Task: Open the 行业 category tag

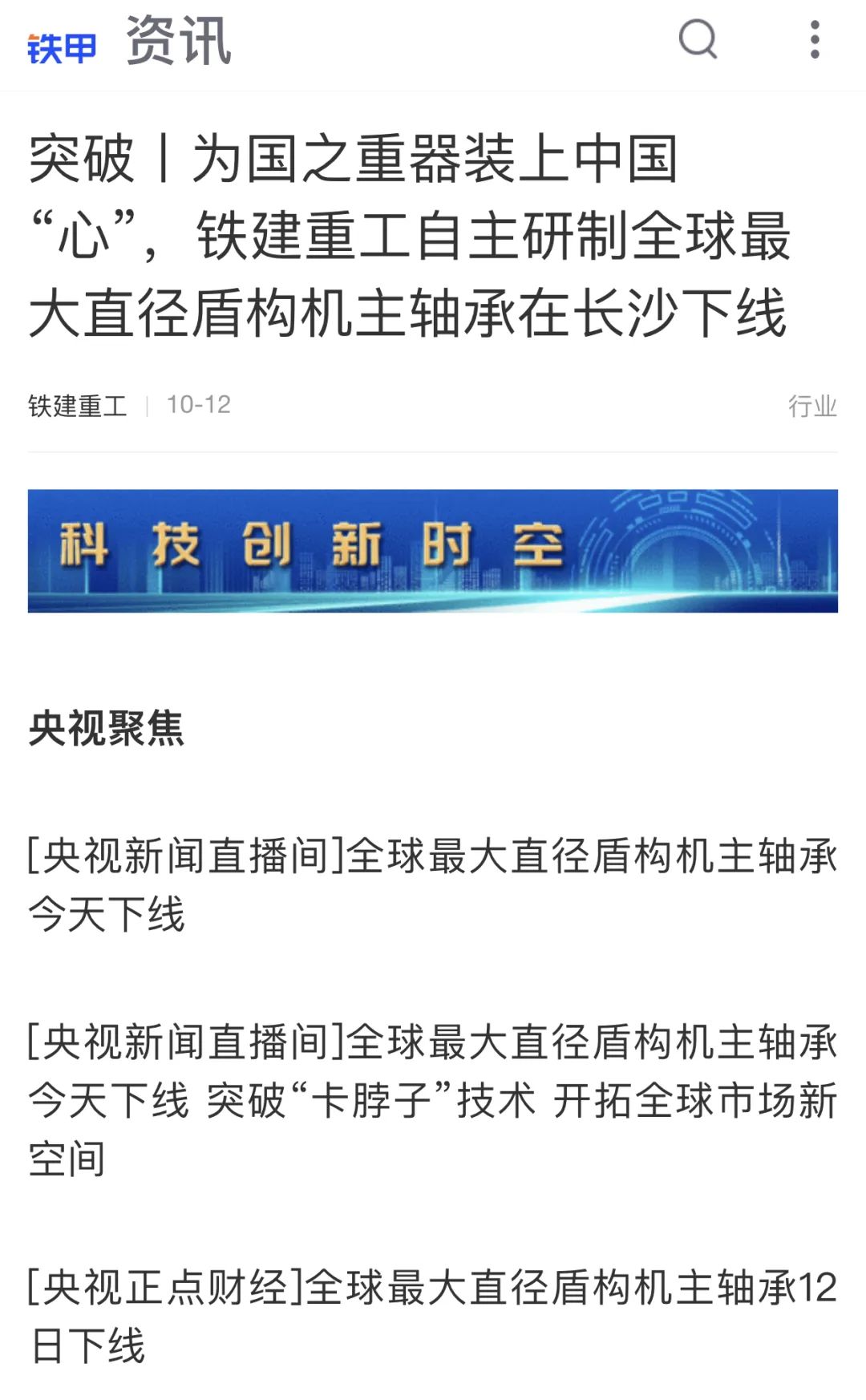Action: (x=811, y=406)
